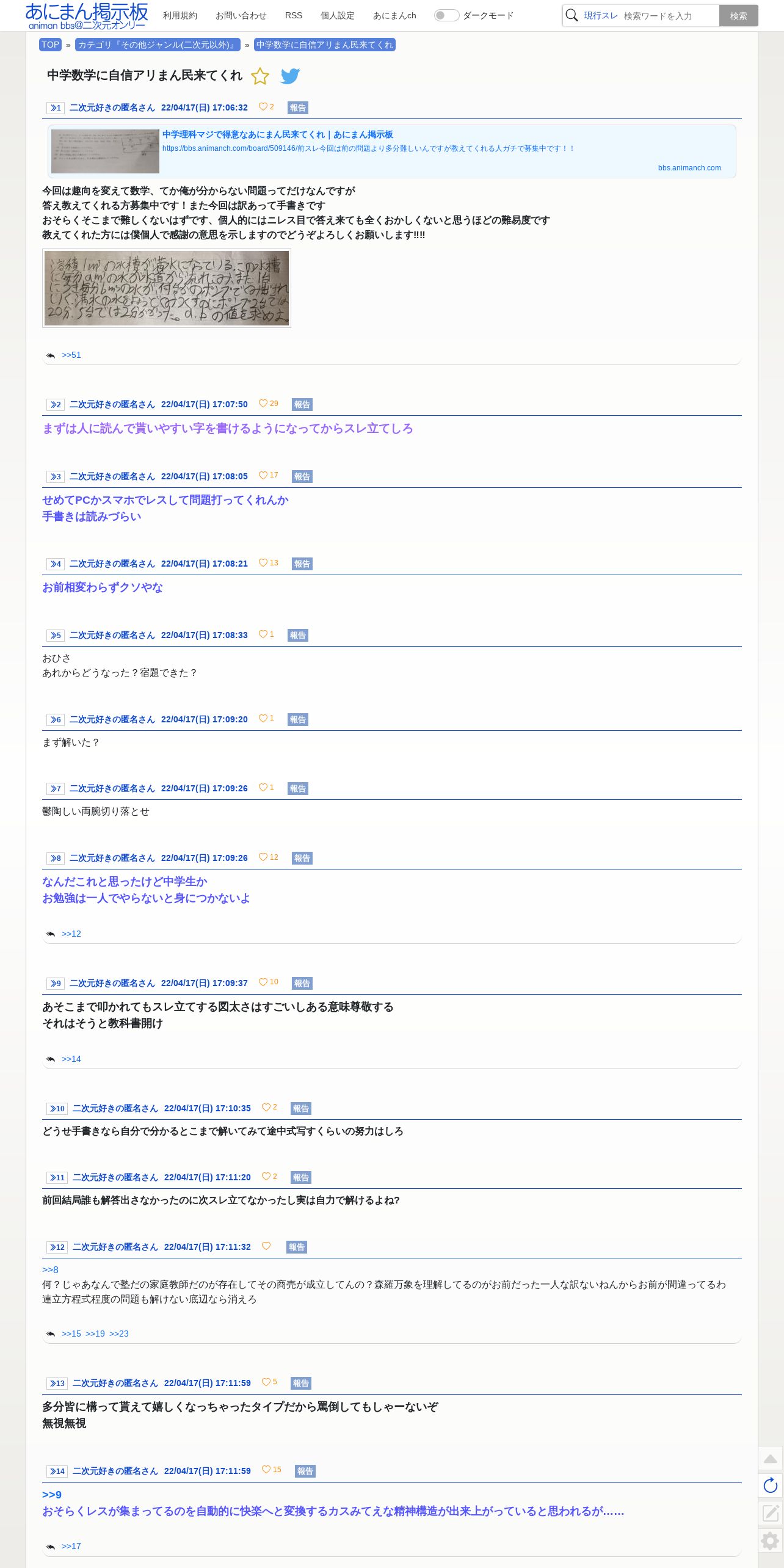Favorite this thread with the star icon
This screenshot has width=784, height=1568.
click(260, 76)
